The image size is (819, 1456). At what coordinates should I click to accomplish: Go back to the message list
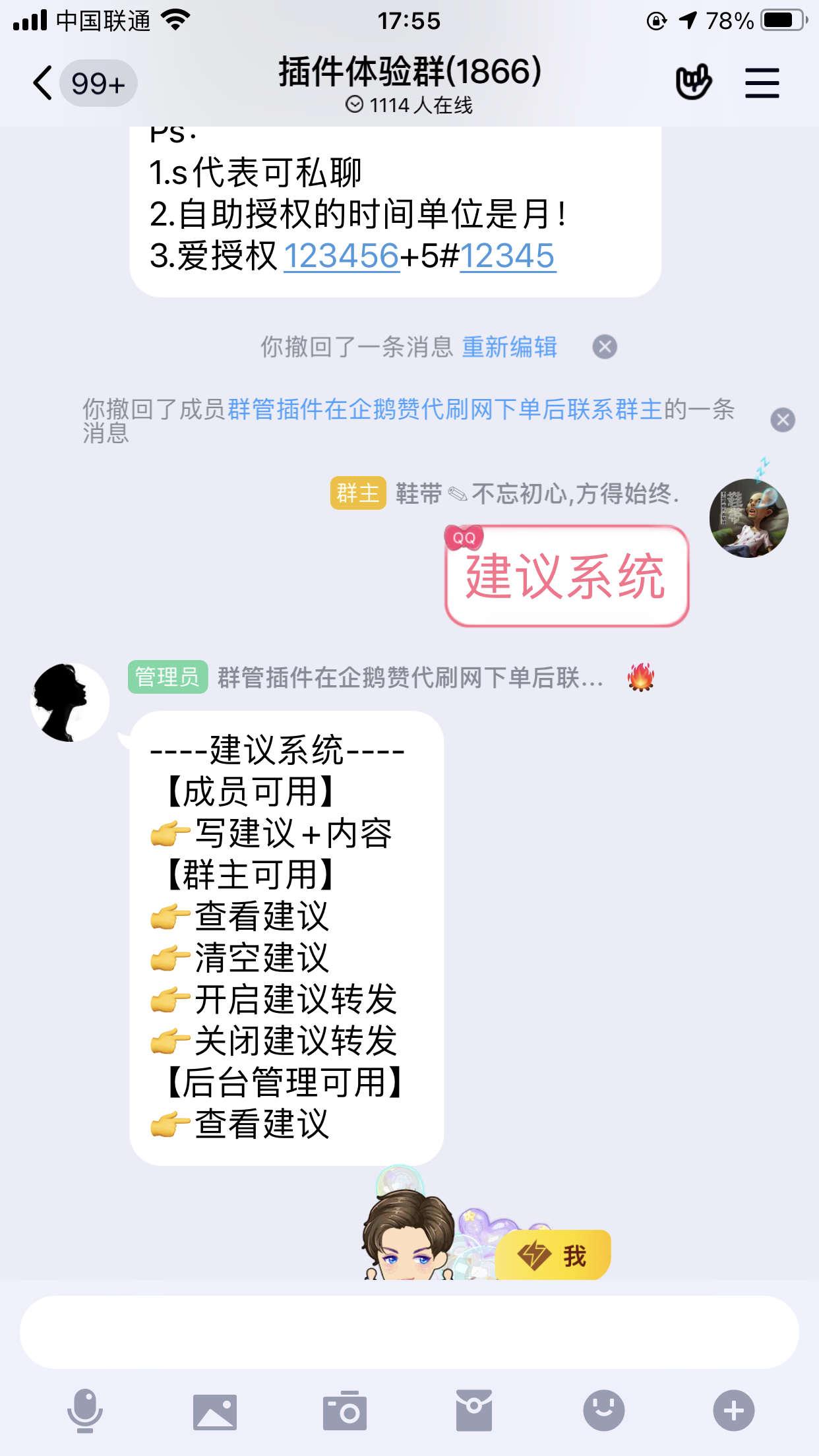[x=44, y=84]
